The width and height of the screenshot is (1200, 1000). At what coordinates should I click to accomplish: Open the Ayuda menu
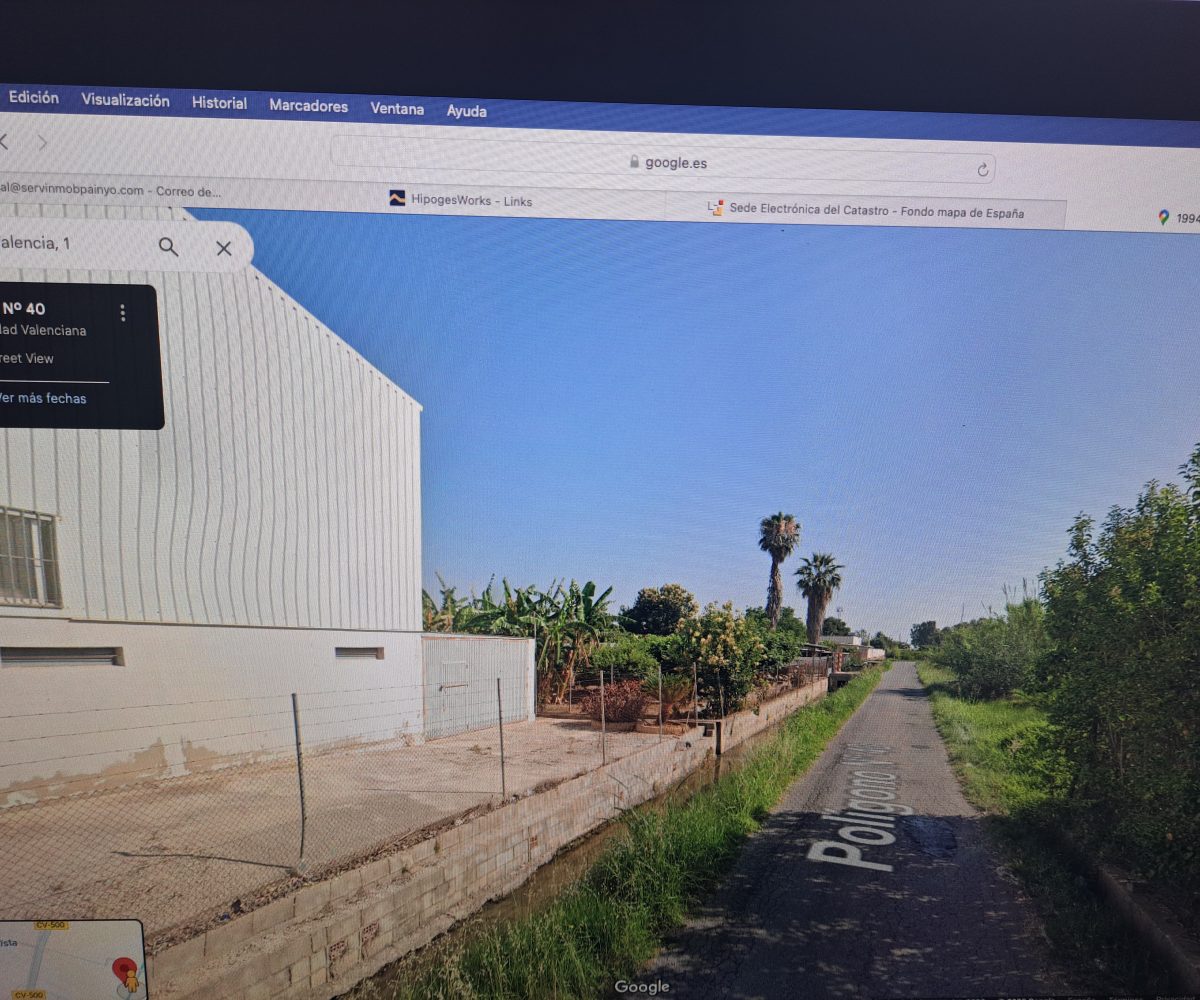tap(466, 111)
